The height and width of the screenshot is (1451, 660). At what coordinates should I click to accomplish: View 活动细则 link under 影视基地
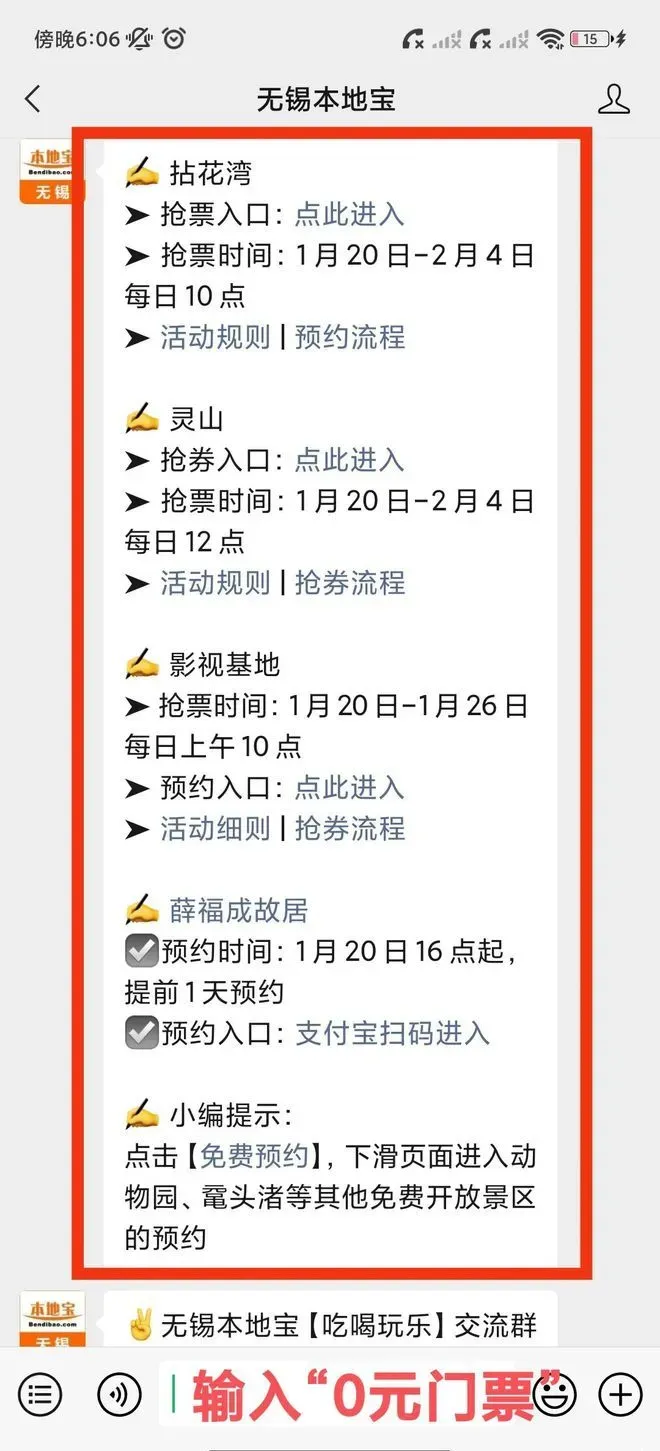coord(215,829)
